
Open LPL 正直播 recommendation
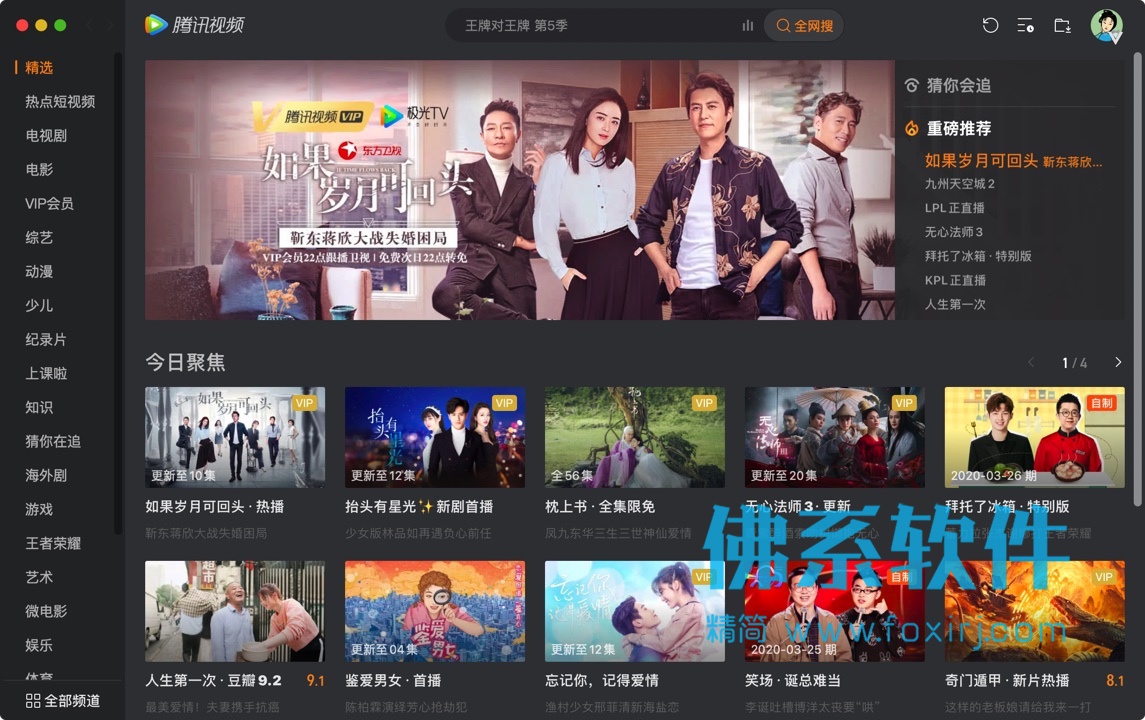click(x=954, y=208)
